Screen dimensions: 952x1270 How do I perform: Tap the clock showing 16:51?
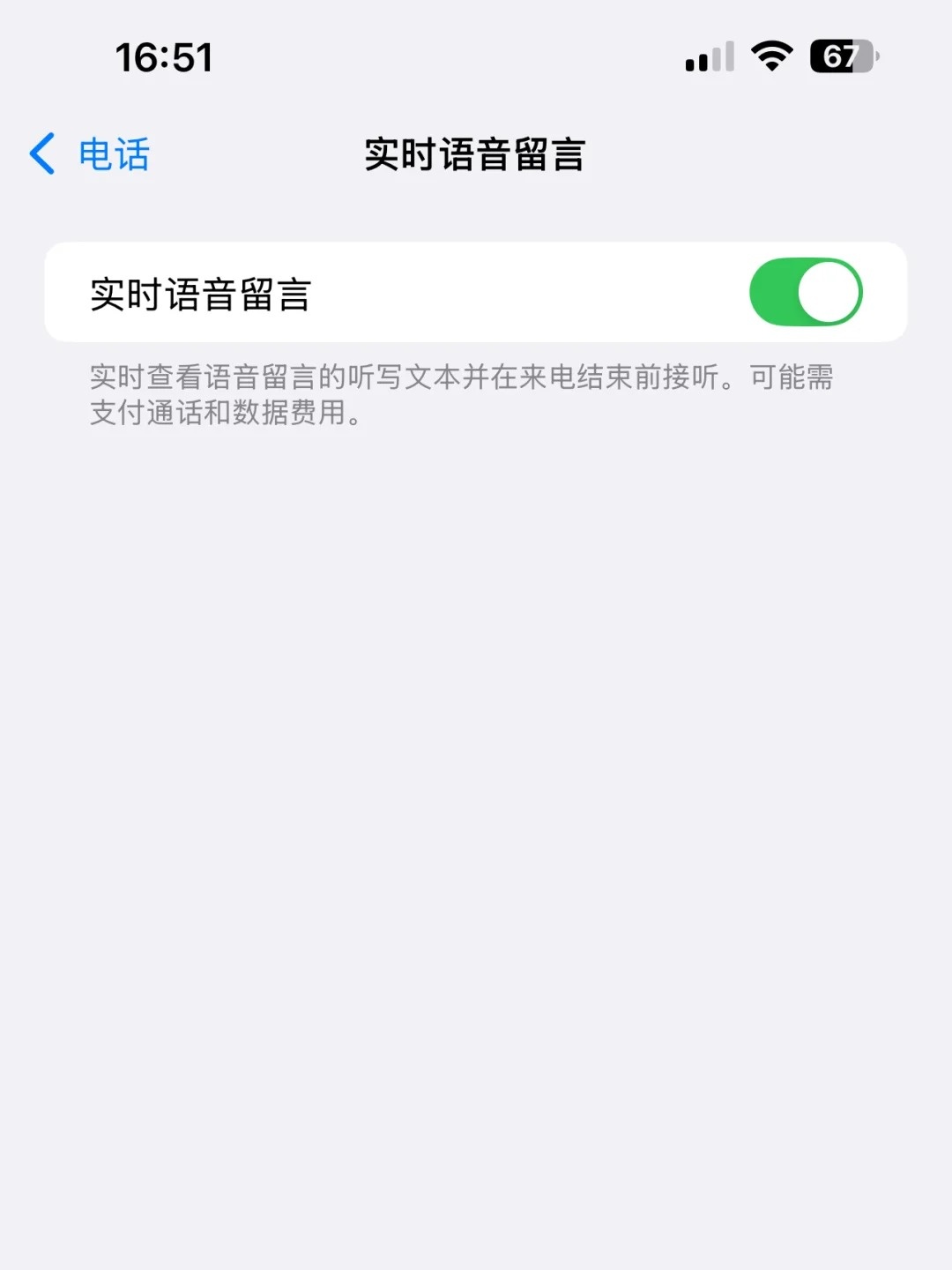click(x=163, y=56)
